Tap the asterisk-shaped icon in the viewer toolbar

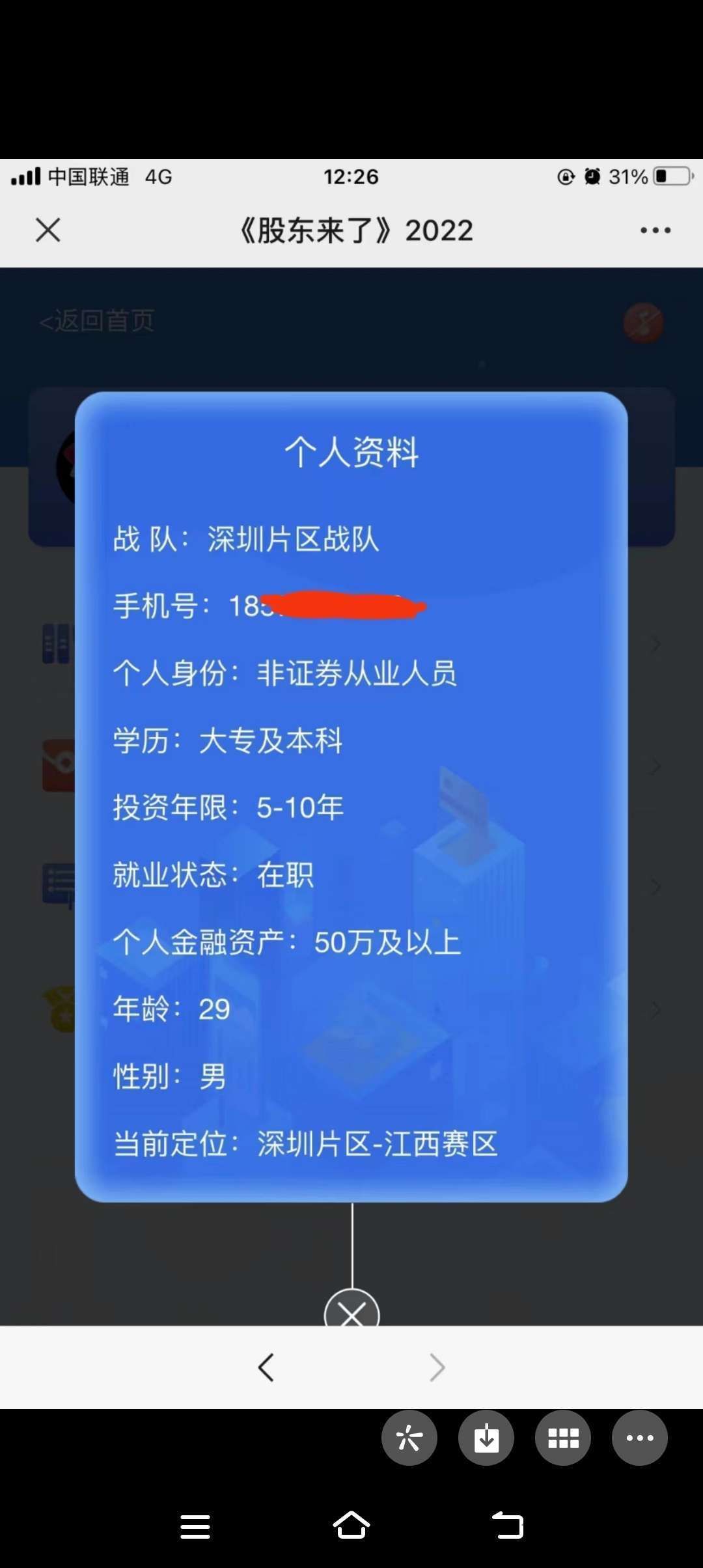tap(409, 1438)
